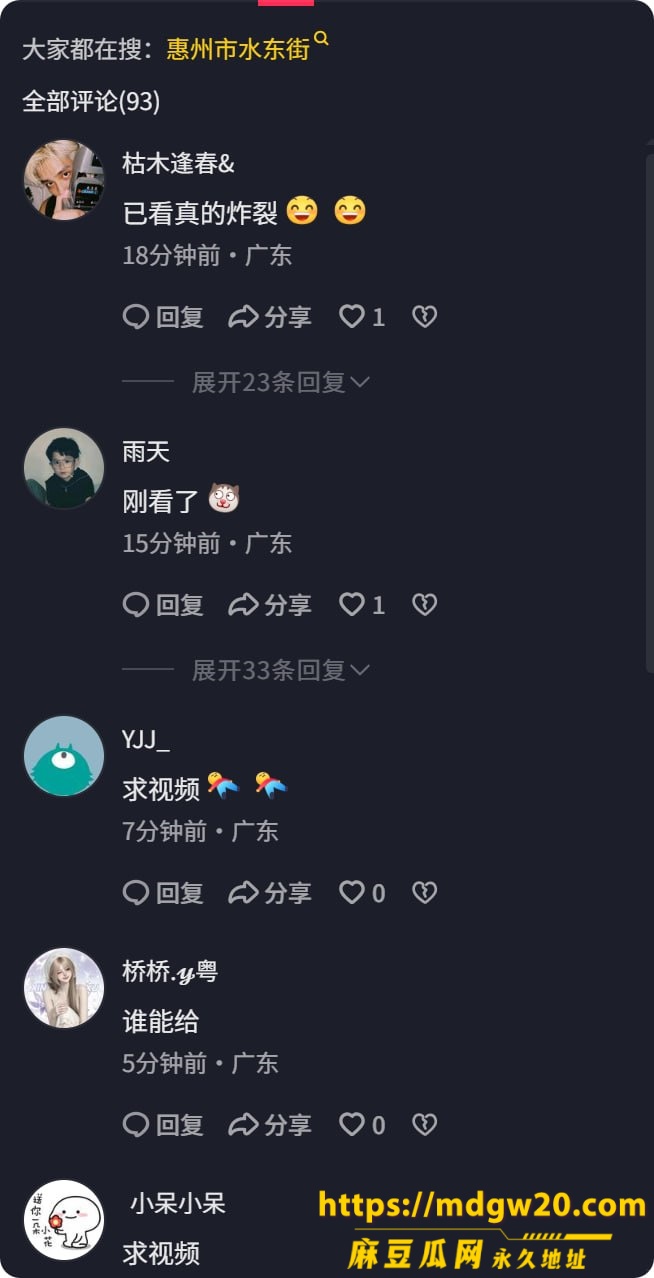The height and width of the screenshot is (1278, 654).
Task: Dislike 枯木逢春&'s comment
Action: pyautogui.click(x=425, y=317)
